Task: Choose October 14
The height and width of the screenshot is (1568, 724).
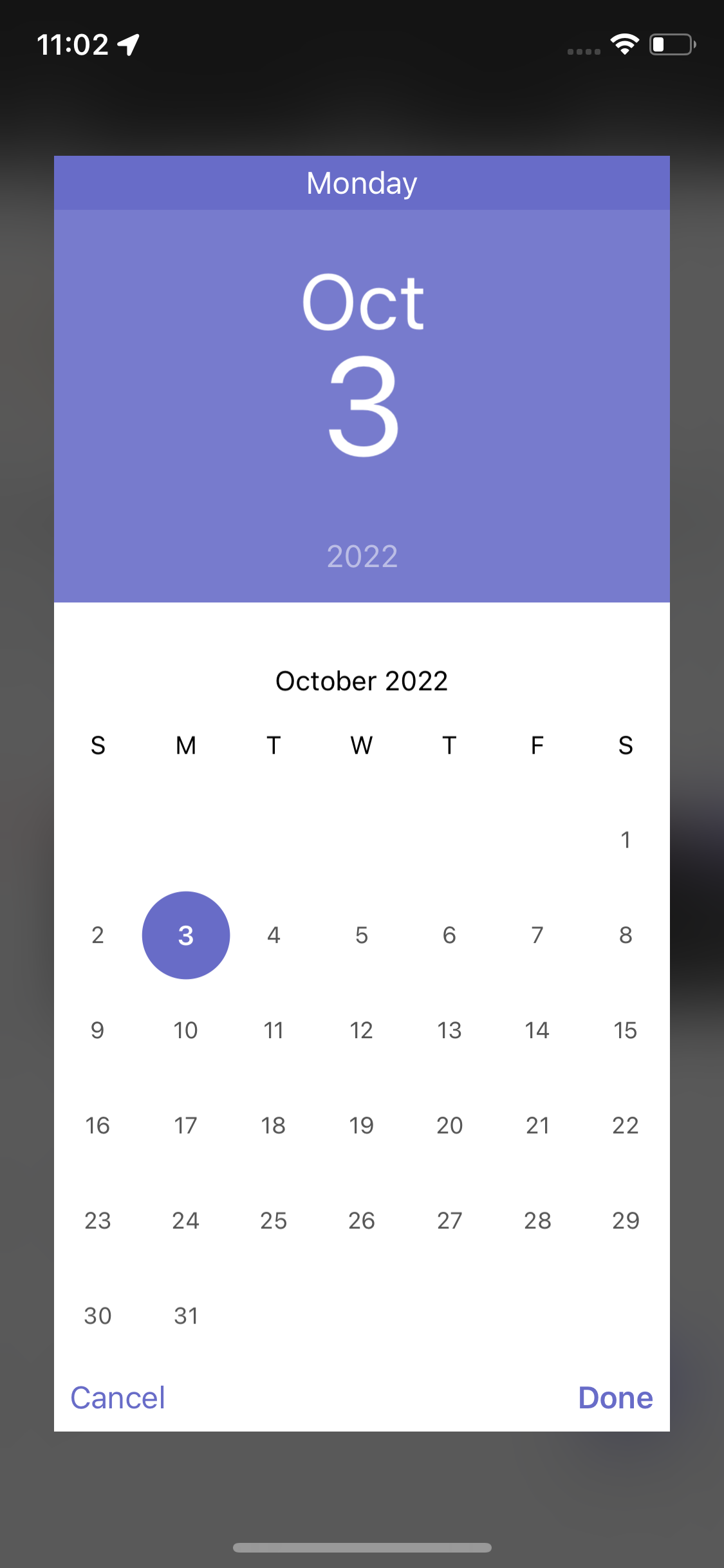Action: coord(537,1031)
